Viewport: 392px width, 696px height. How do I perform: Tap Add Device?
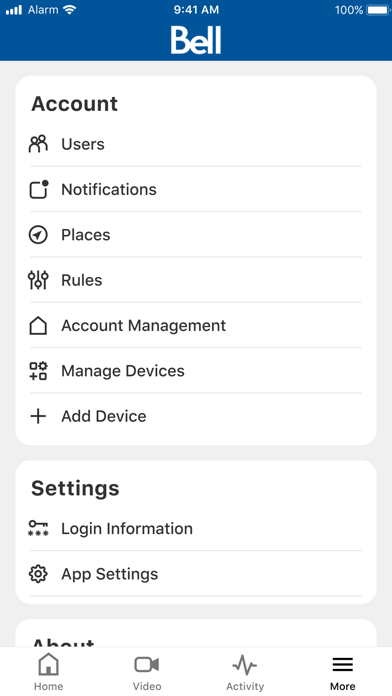coord(196,416)
